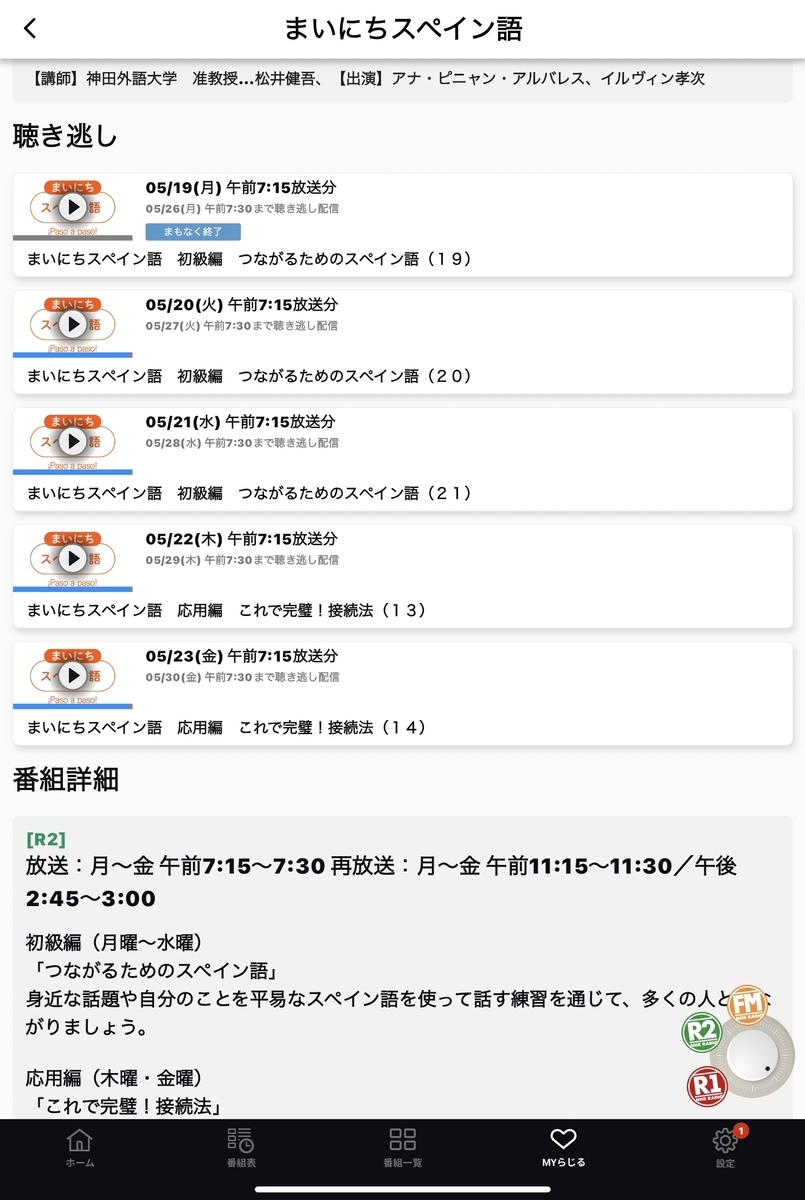Select the R2 radio station

click(x=702, y=1032)
